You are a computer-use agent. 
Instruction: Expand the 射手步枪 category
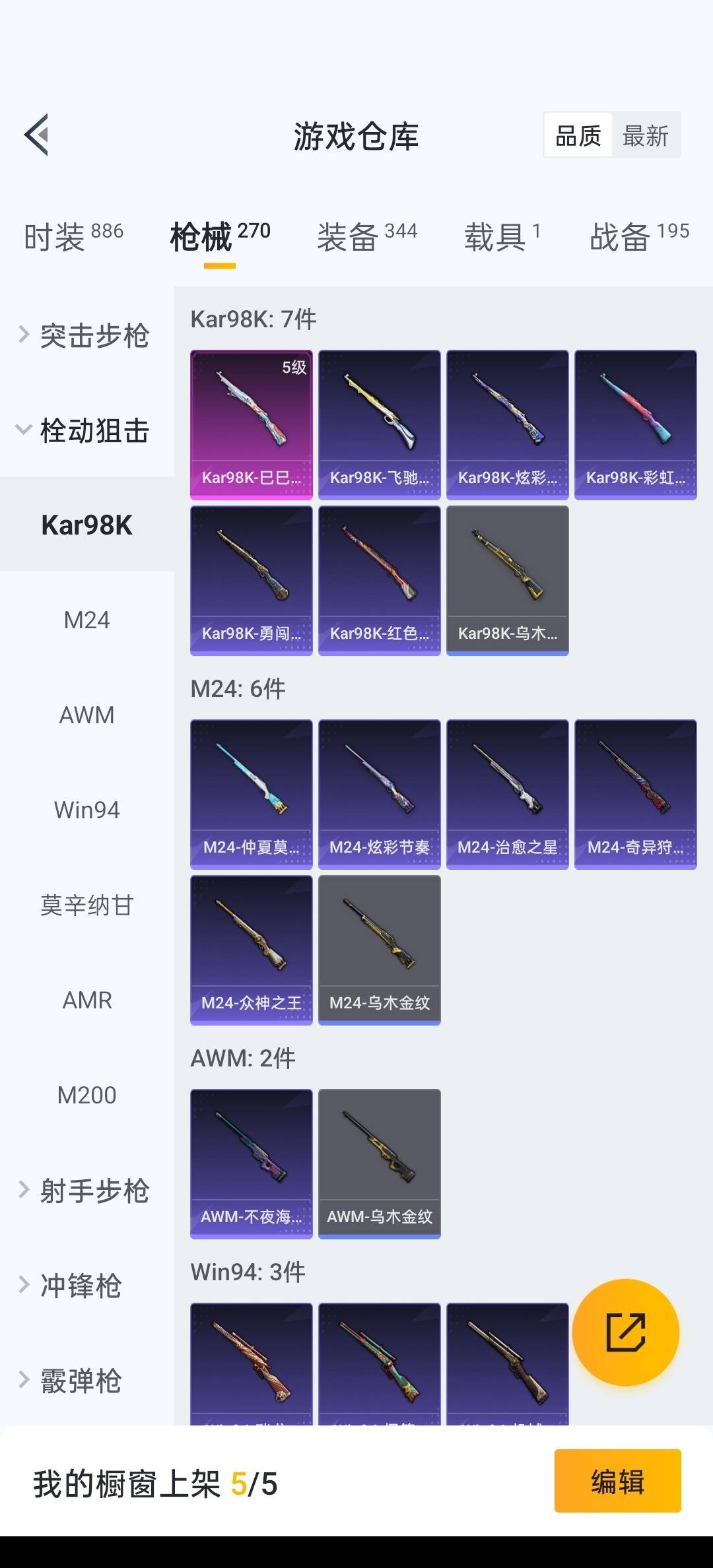pos(86,1191)
